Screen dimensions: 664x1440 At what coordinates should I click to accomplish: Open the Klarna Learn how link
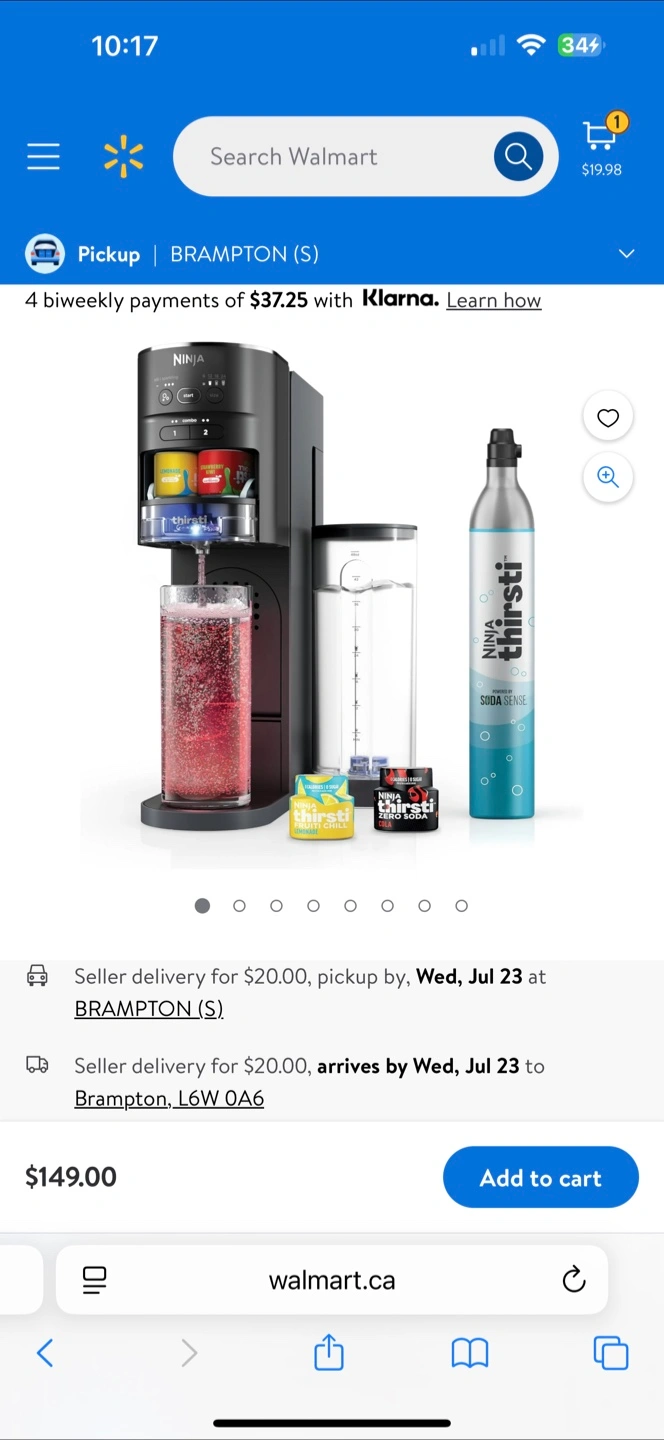(x=493, y=300)
